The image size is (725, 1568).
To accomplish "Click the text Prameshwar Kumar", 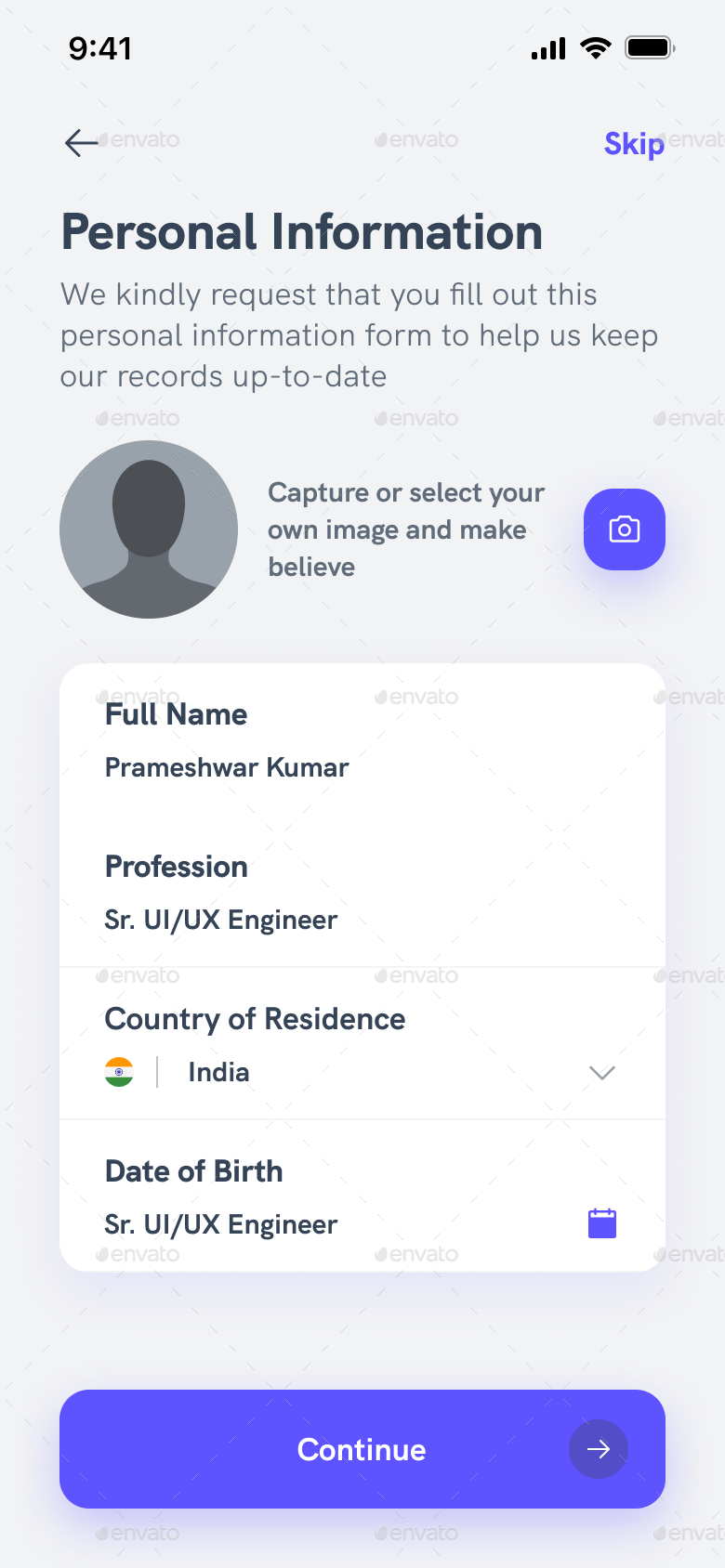I will (x=226, y=767).
